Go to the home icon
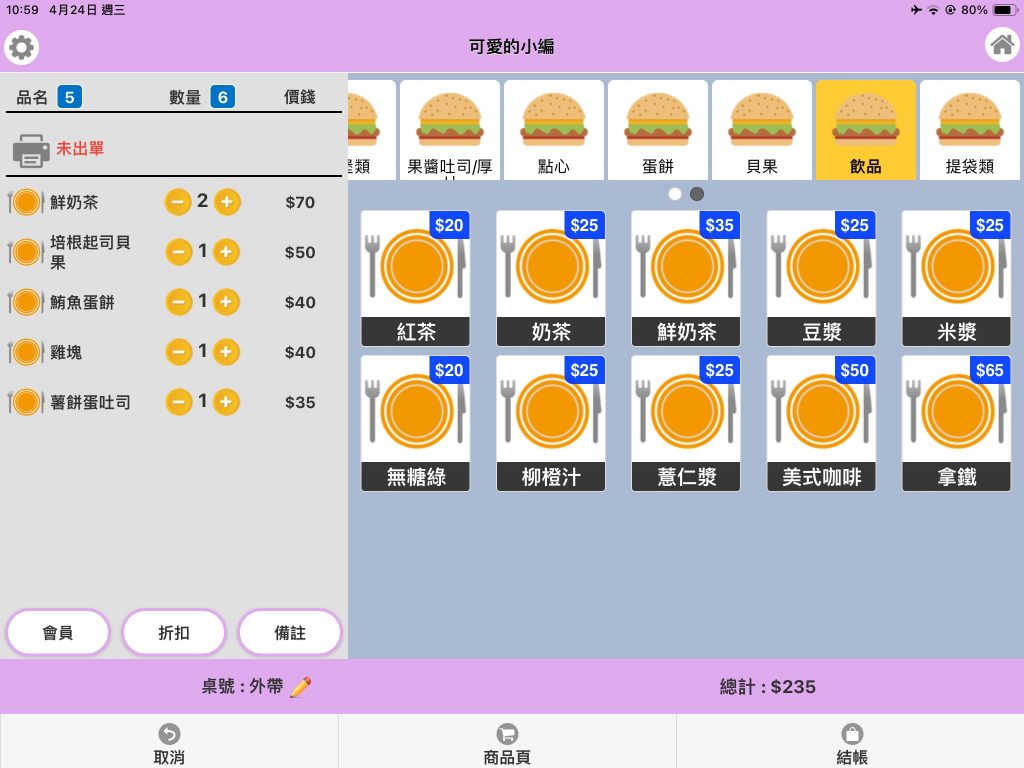The image size is (1024, 768). point(1002,45)
